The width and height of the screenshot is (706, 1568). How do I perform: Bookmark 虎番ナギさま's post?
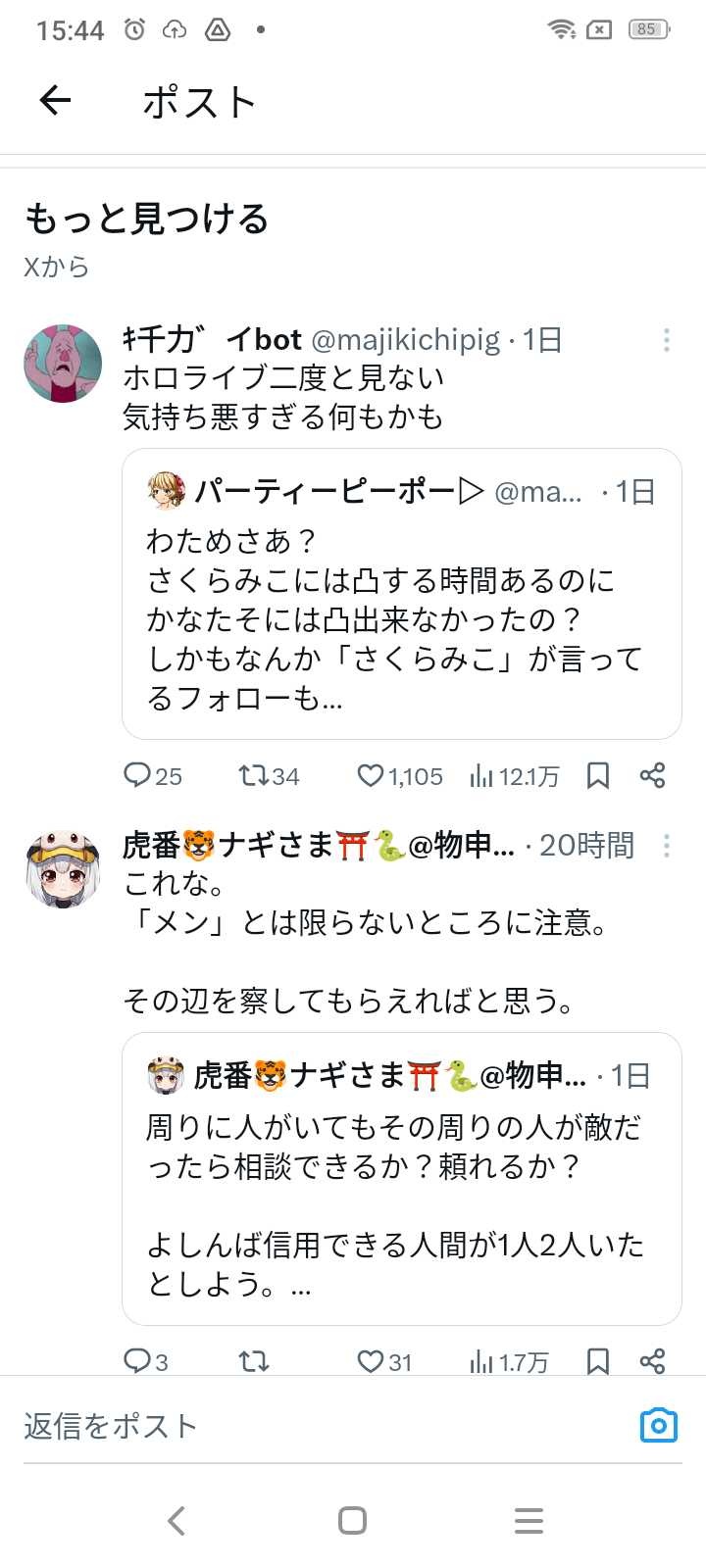pyautogui.click(x=597, y=1360)
